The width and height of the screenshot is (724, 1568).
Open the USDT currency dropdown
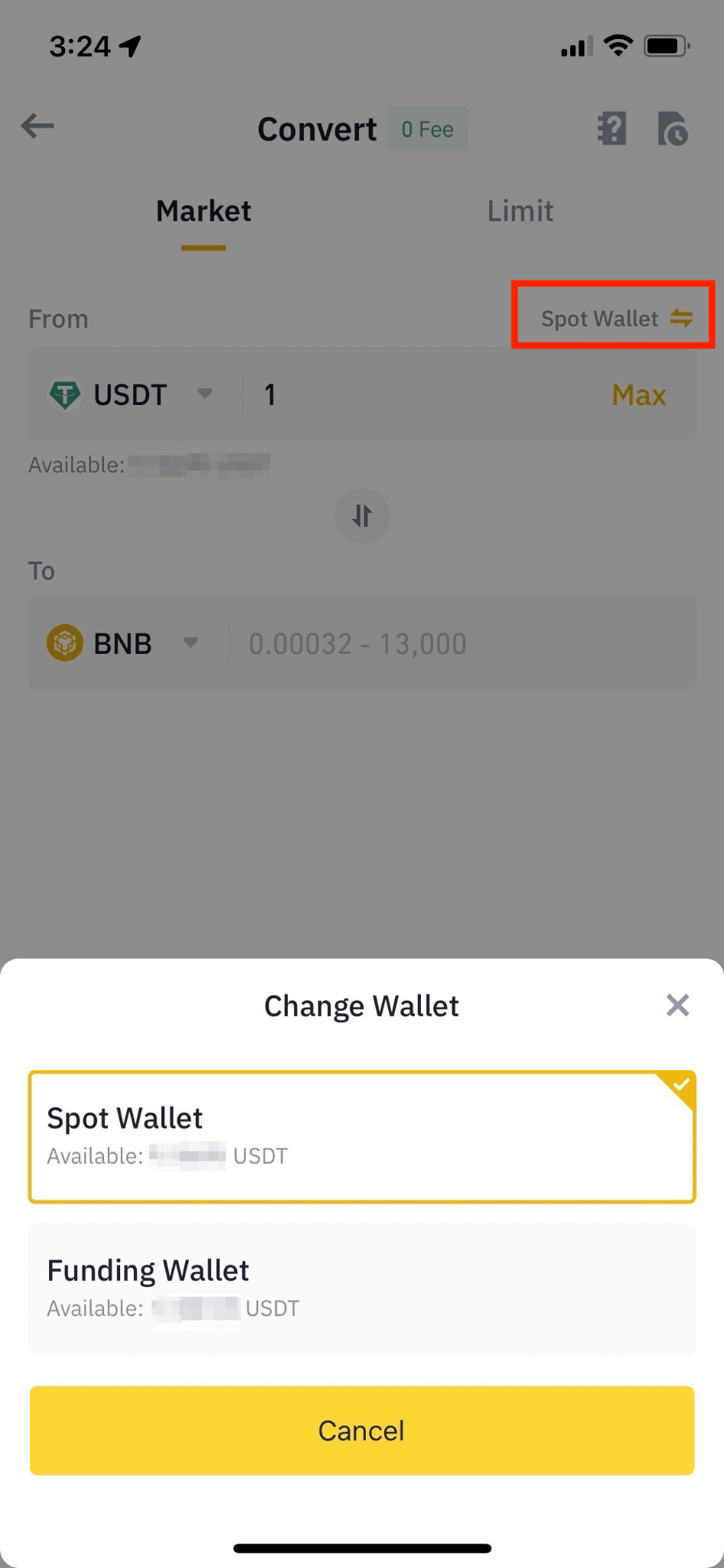(x=130, y=394)
